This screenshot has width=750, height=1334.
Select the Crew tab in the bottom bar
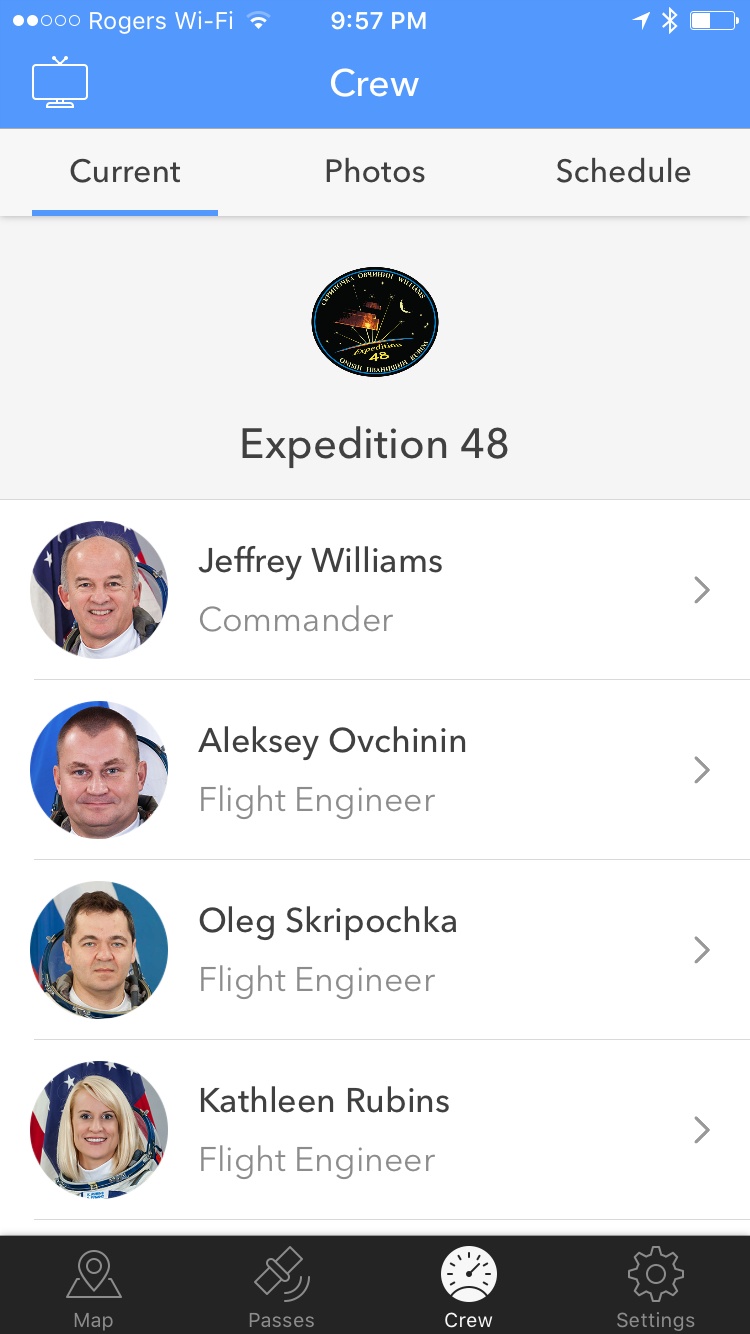[468, 1288]
